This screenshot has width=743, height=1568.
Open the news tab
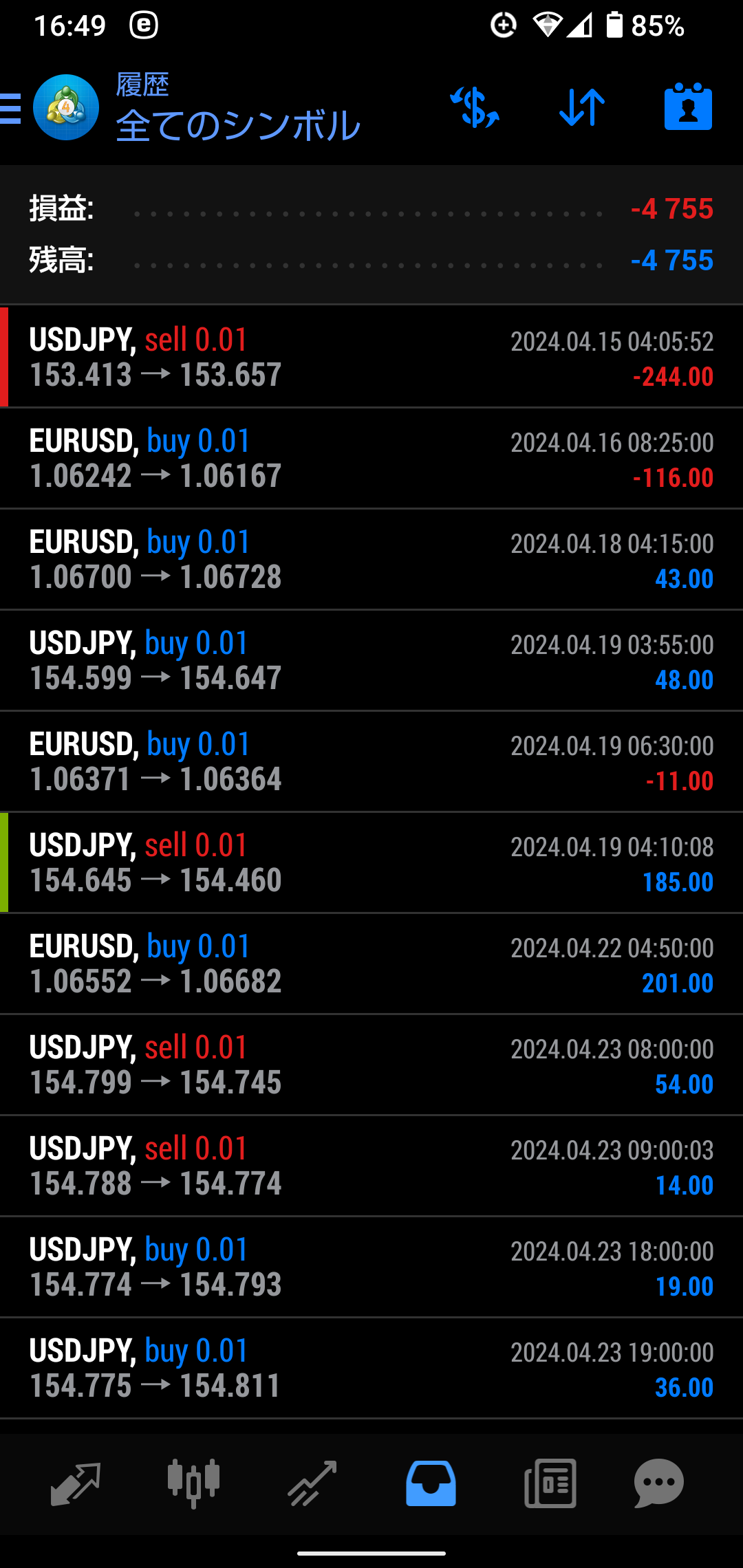coord(550,1483)
